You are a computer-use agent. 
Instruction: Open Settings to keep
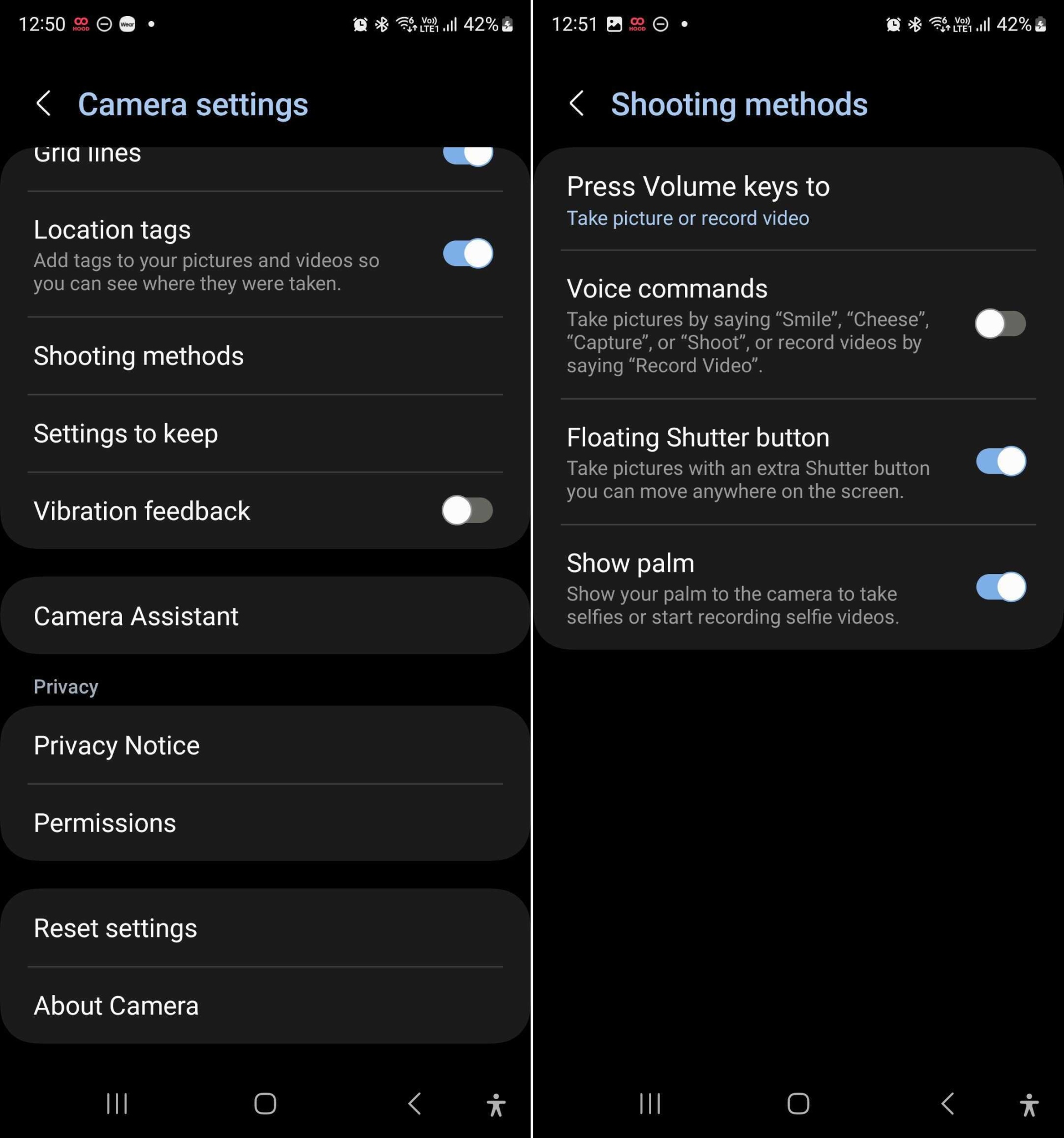pos(264,433)
